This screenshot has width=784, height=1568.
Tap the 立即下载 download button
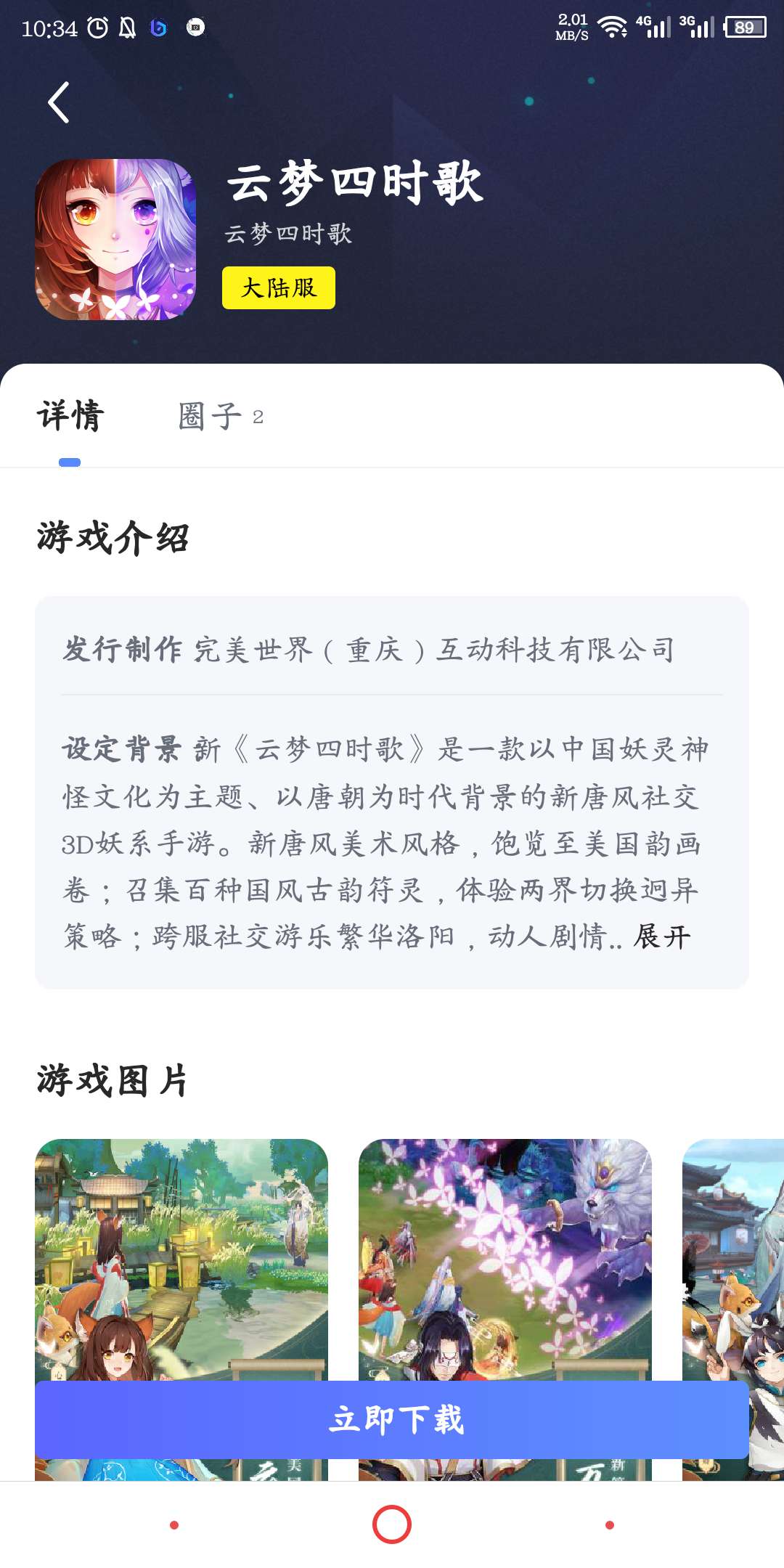pos(392,1420)
